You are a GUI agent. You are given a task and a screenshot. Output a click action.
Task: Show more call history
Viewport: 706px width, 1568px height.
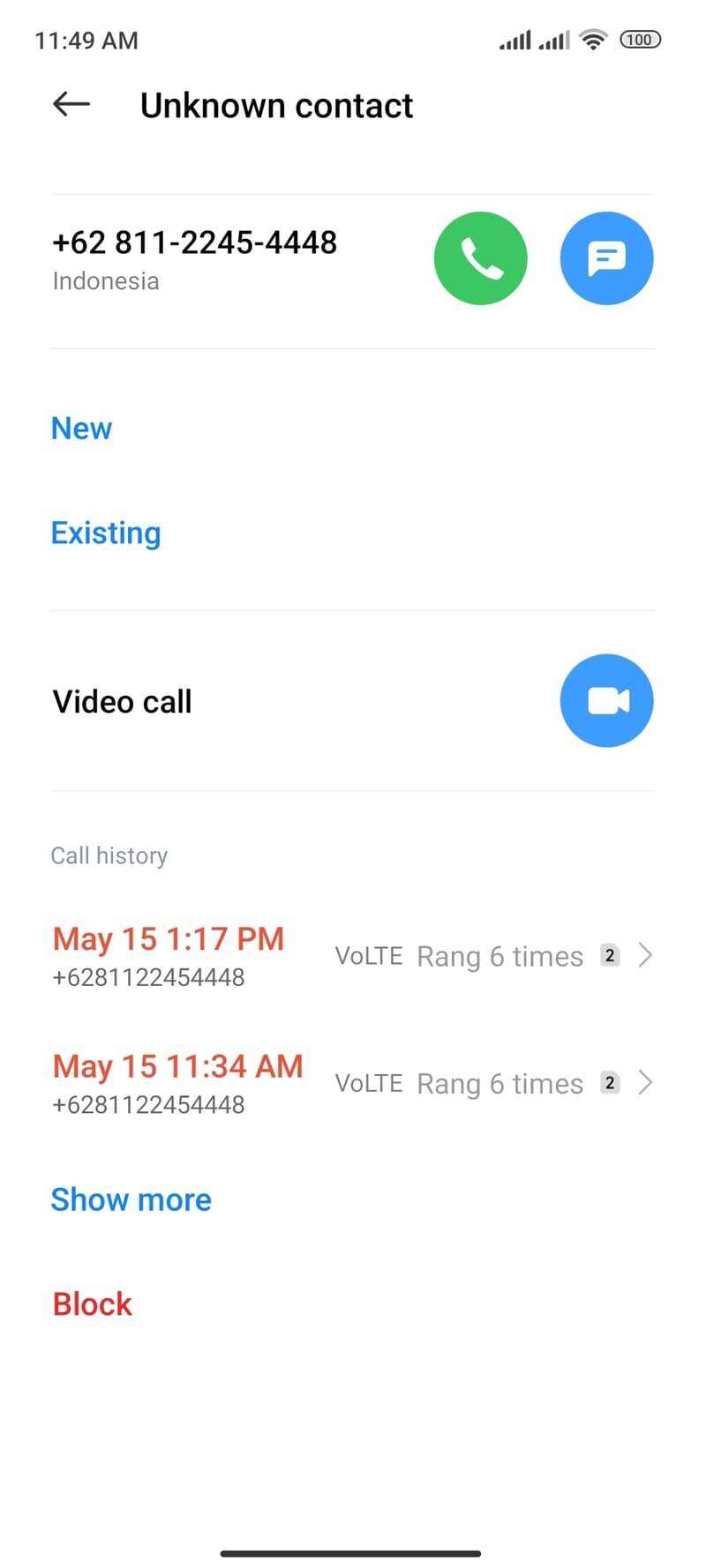pos(131,1199)
